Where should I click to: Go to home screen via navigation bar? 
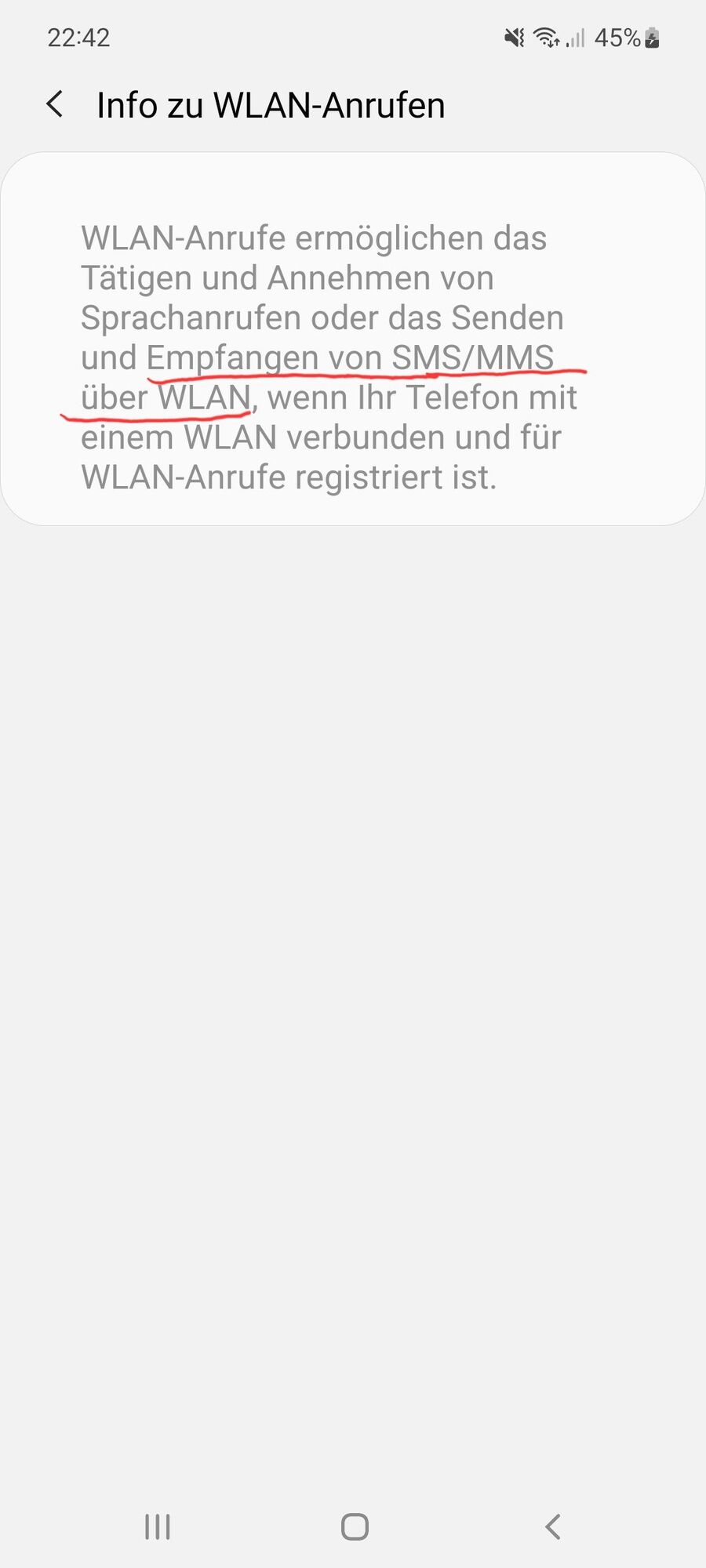point(355,1526)
